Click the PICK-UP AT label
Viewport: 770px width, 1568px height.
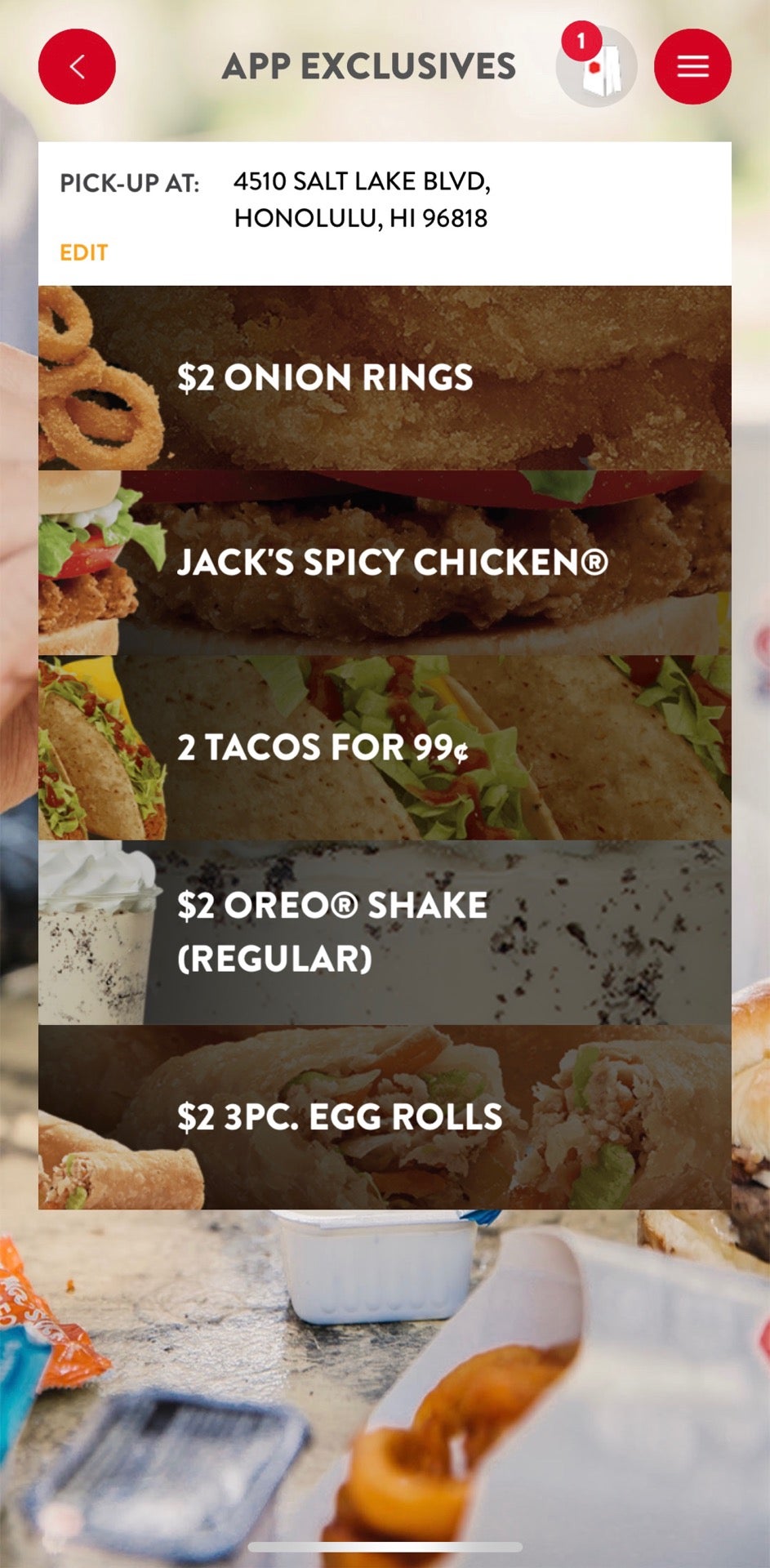click(132, 183)
